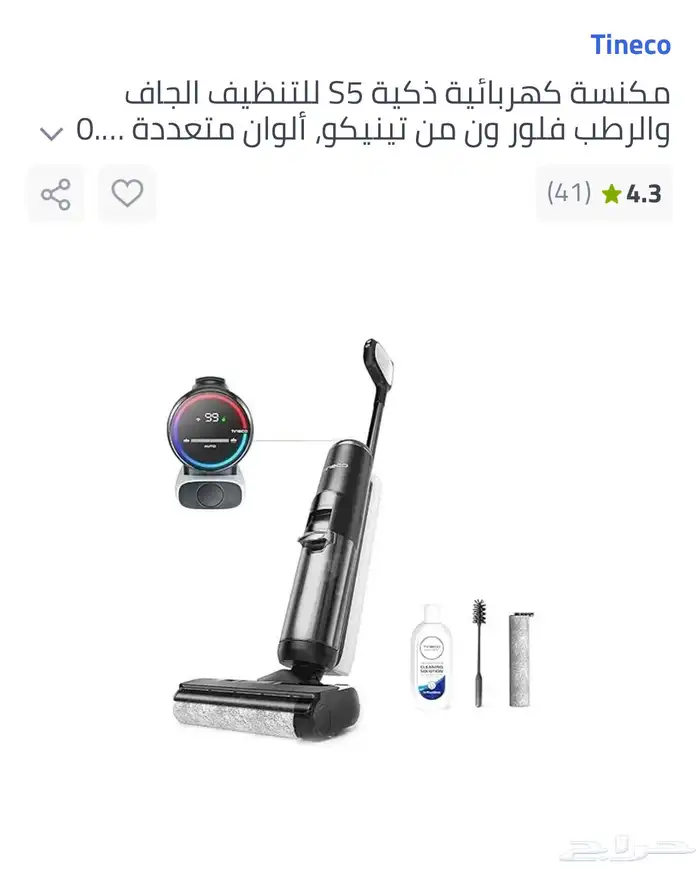Add the vacuum to the wishlist
The width and height of the screenshot is (700, 869).
127,193
